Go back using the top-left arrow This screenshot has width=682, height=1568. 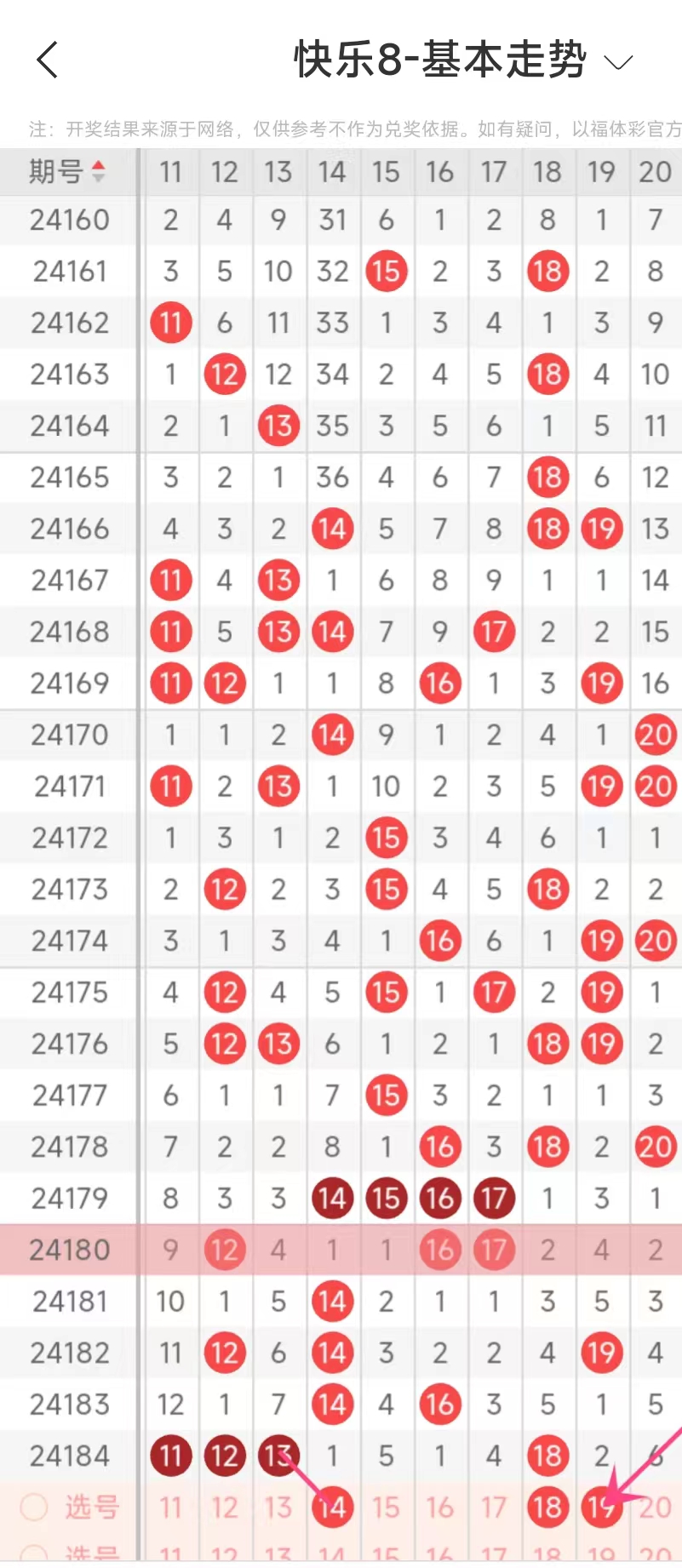click(48, 60)
